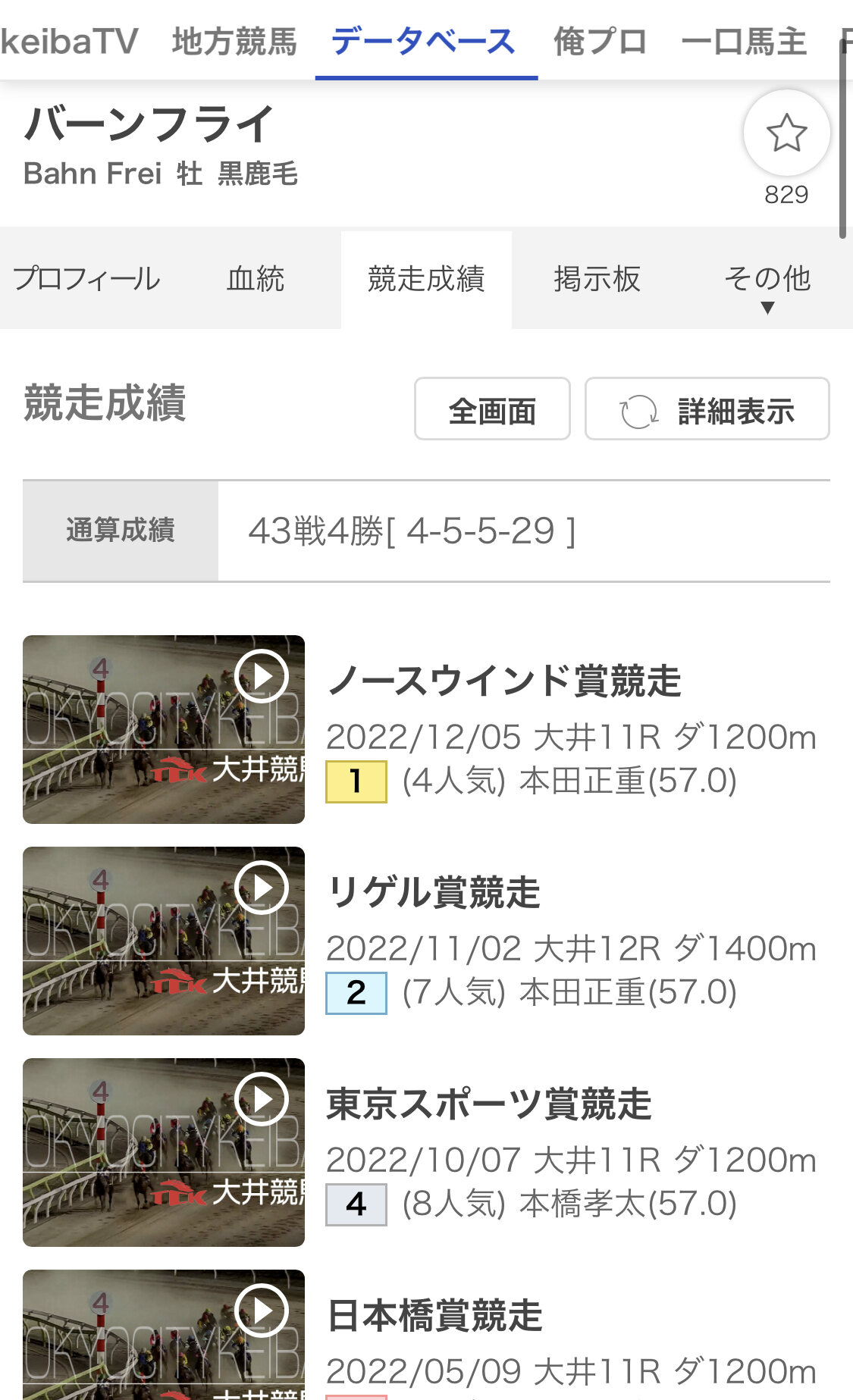
Task: Open the プロフィール tab
Action: coord(86,279)
